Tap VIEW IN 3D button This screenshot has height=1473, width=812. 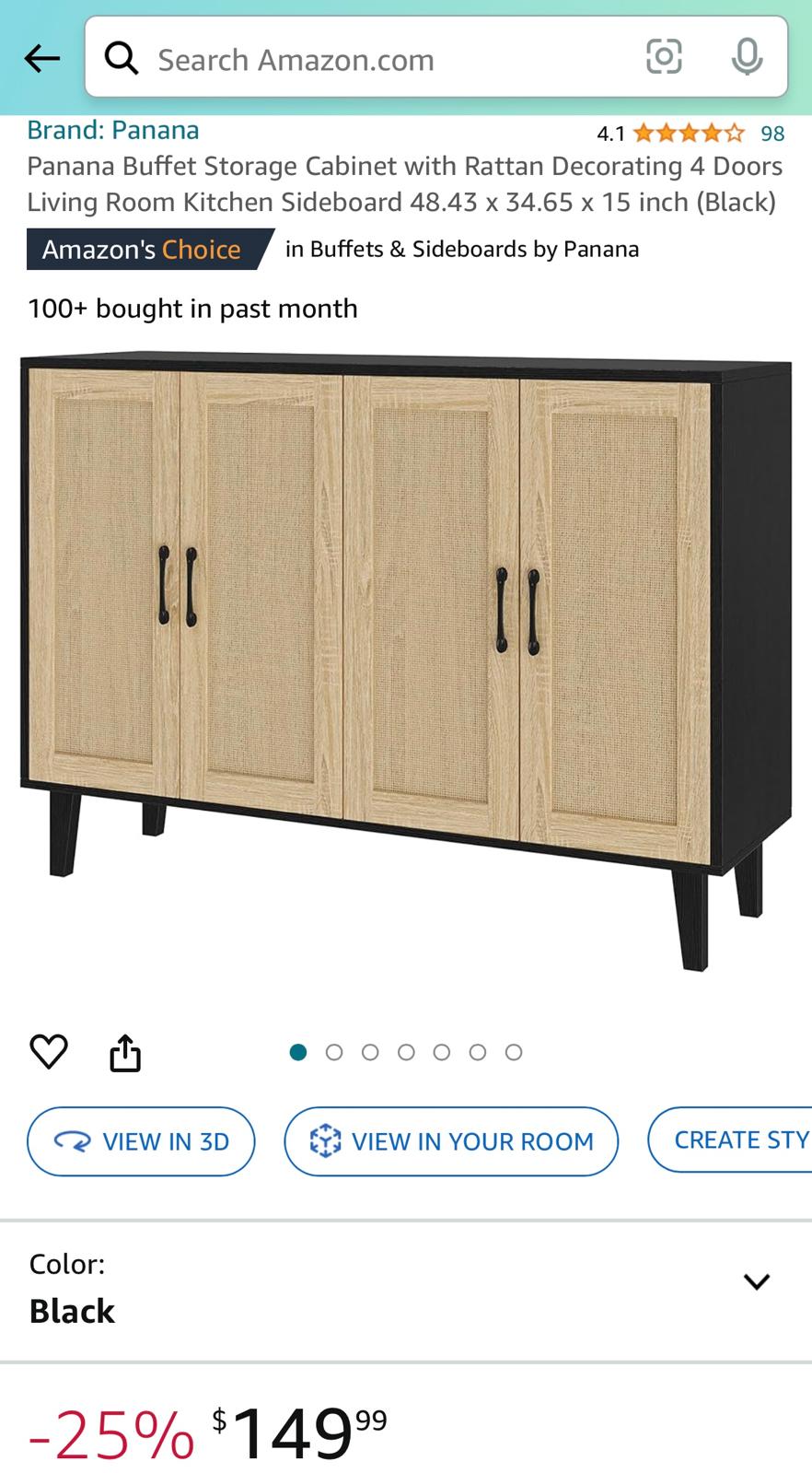coord(141,1141)
